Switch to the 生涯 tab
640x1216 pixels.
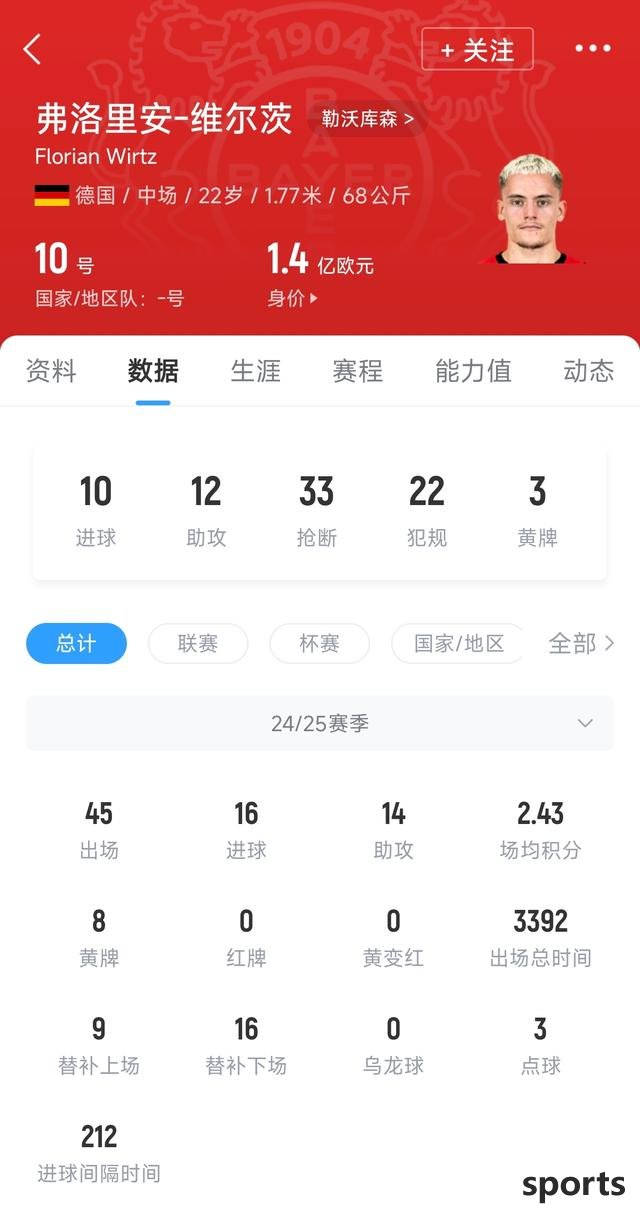click(x=256, y=371)
